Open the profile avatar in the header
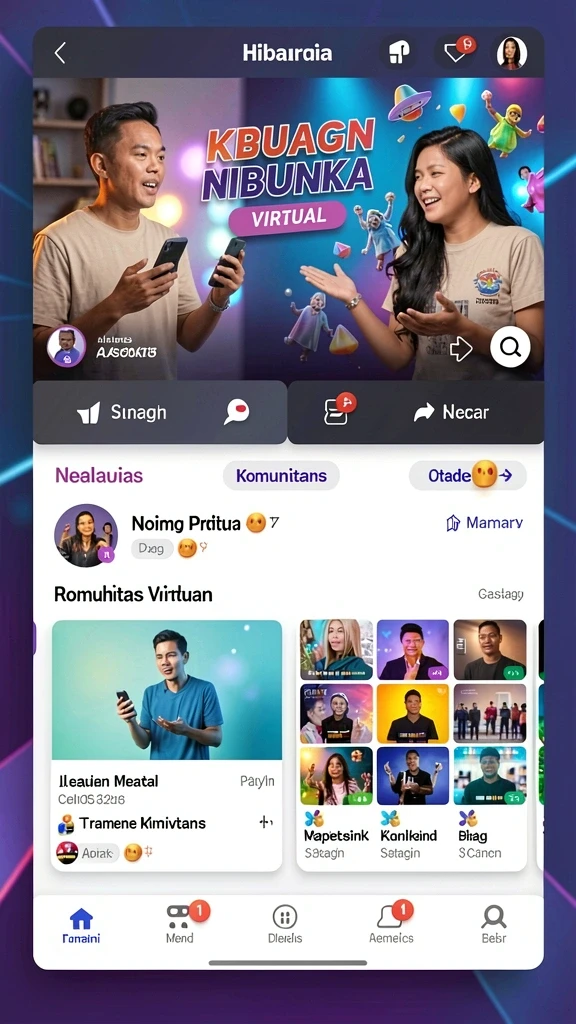Viewport: 576px width, 1024px height. [x=511, y=53]
